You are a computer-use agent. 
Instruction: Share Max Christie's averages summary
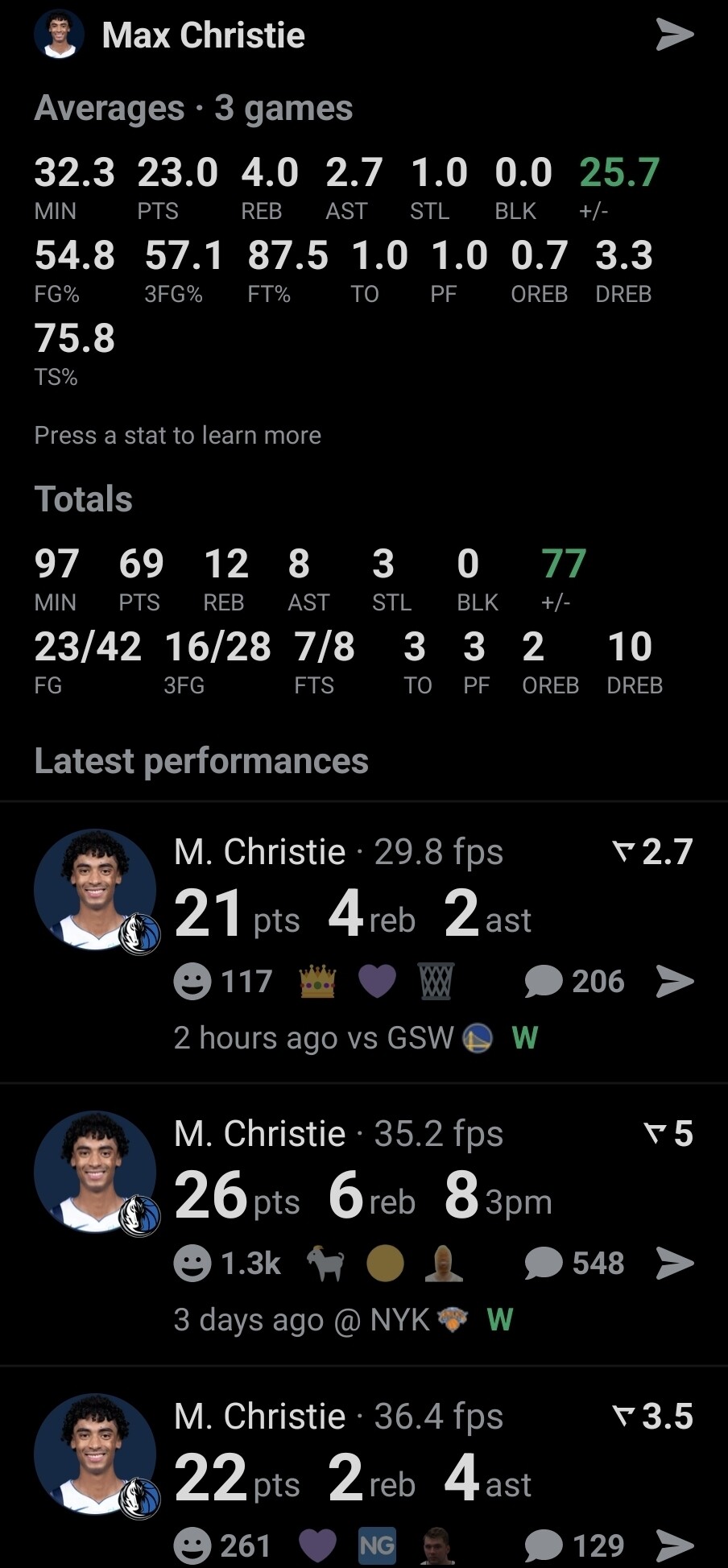(675, 35)
